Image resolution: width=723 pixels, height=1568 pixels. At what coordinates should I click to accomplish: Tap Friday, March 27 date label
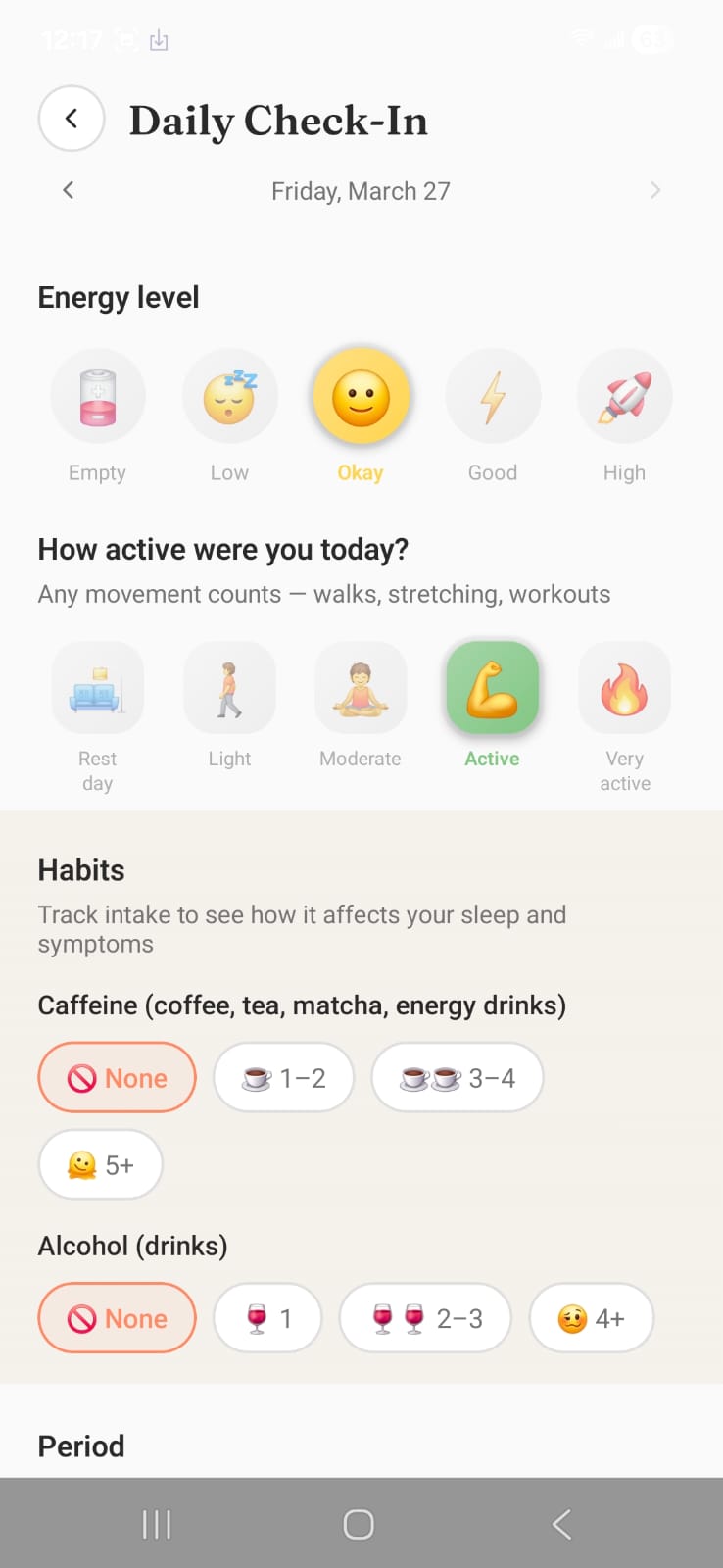tap(361, 190)
